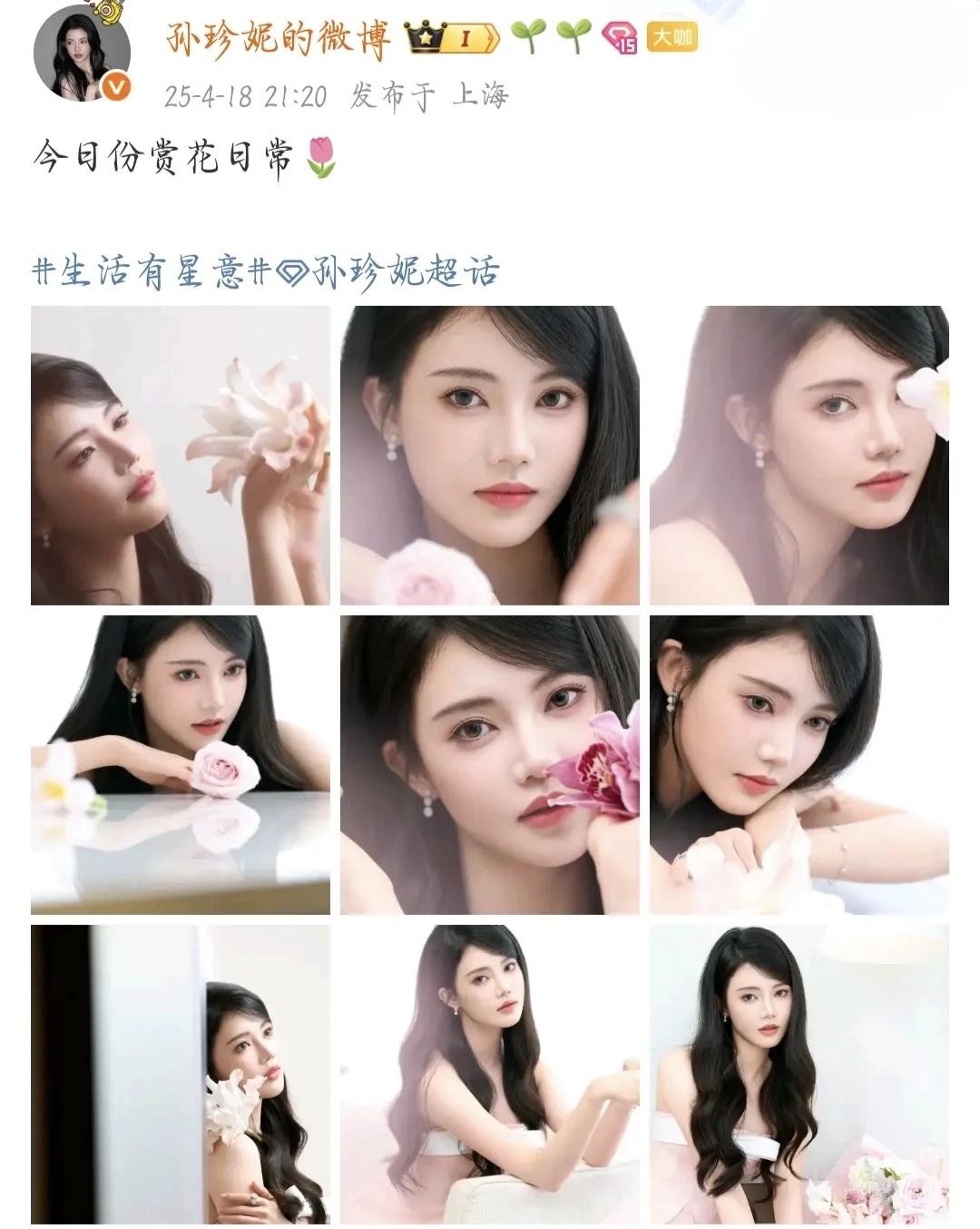
Task: Open the photo of hands holding a white lily
Action: point(181,456)
